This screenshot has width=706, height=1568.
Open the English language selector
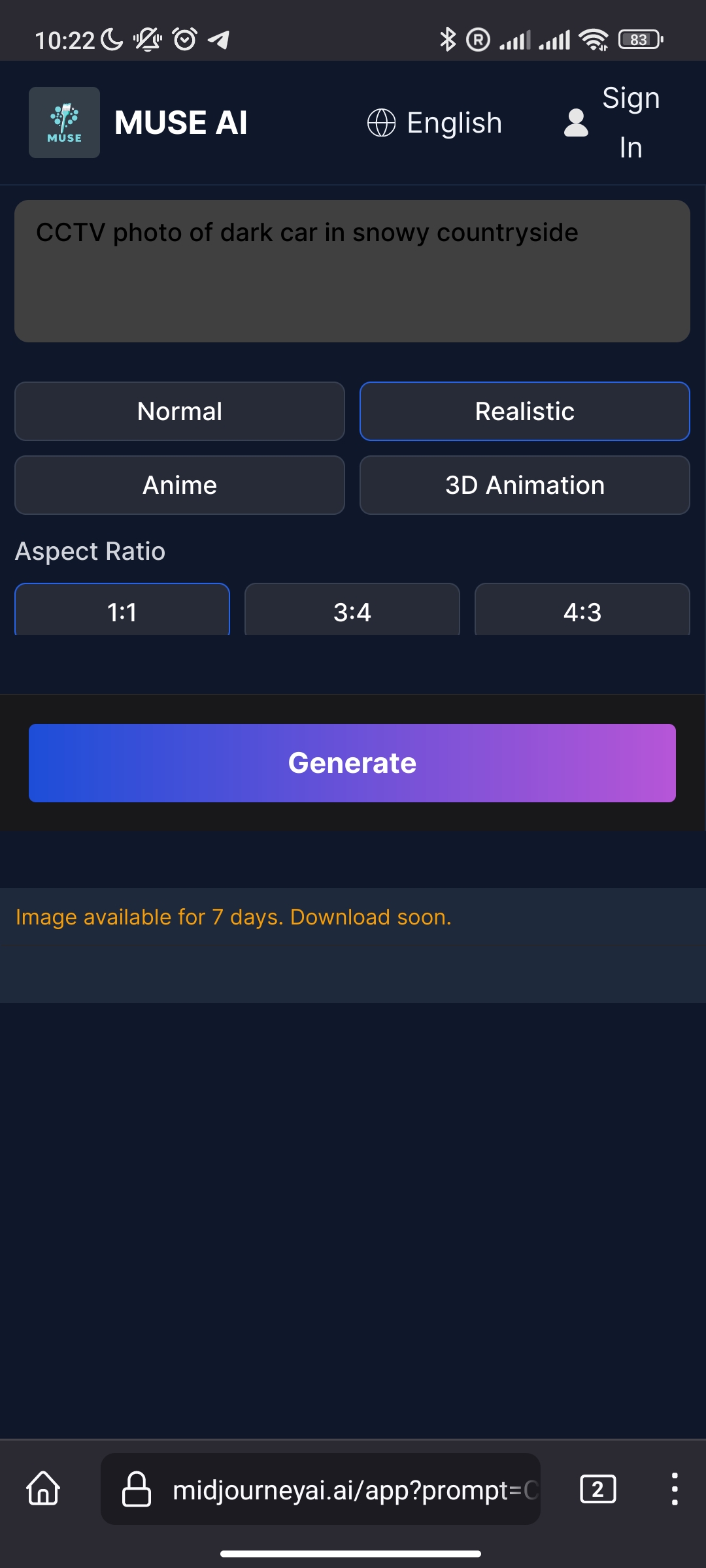click(435, 123)
